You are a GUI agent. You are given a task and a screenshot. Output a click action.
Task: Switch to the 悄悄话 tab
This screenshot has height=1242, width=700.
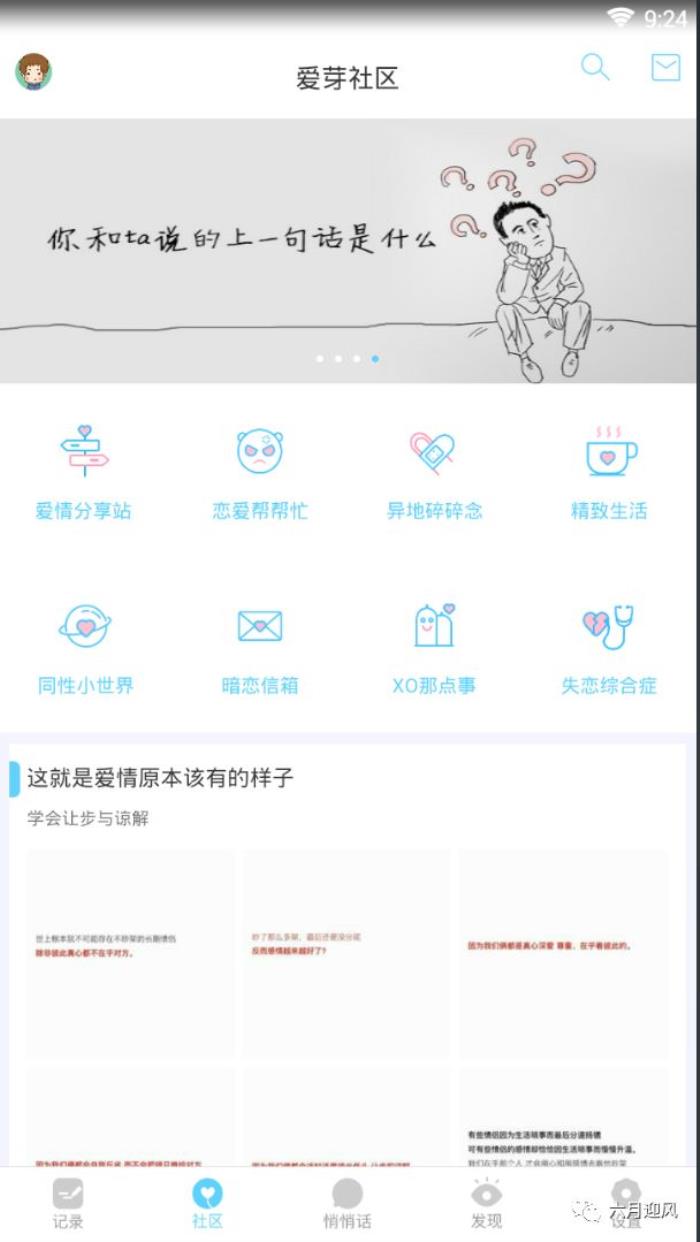347,1203
